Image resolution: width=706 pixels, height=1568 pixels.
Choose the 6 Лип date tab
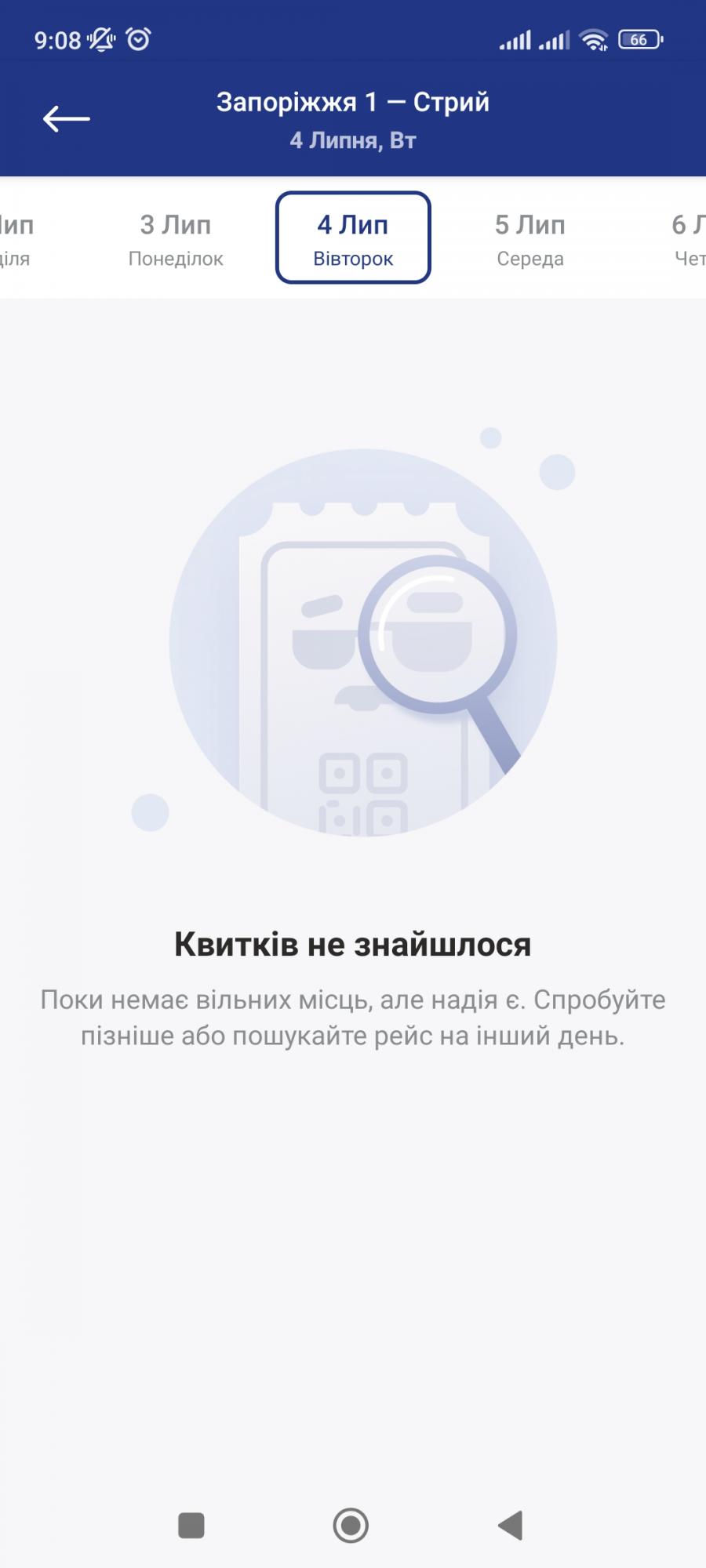[687, 238]
